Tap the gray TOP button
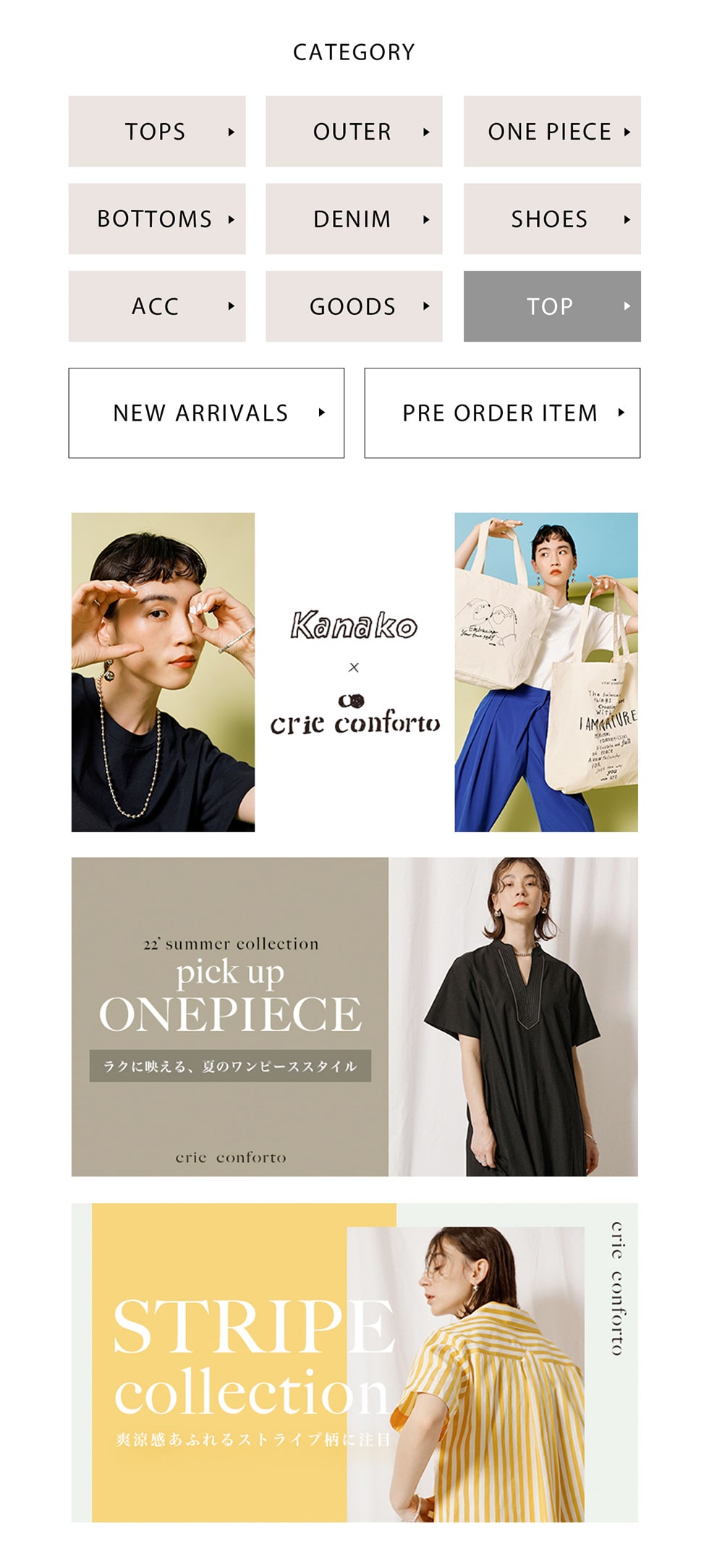The height and width of the screenshot is (1568, 709). point(552,306)
